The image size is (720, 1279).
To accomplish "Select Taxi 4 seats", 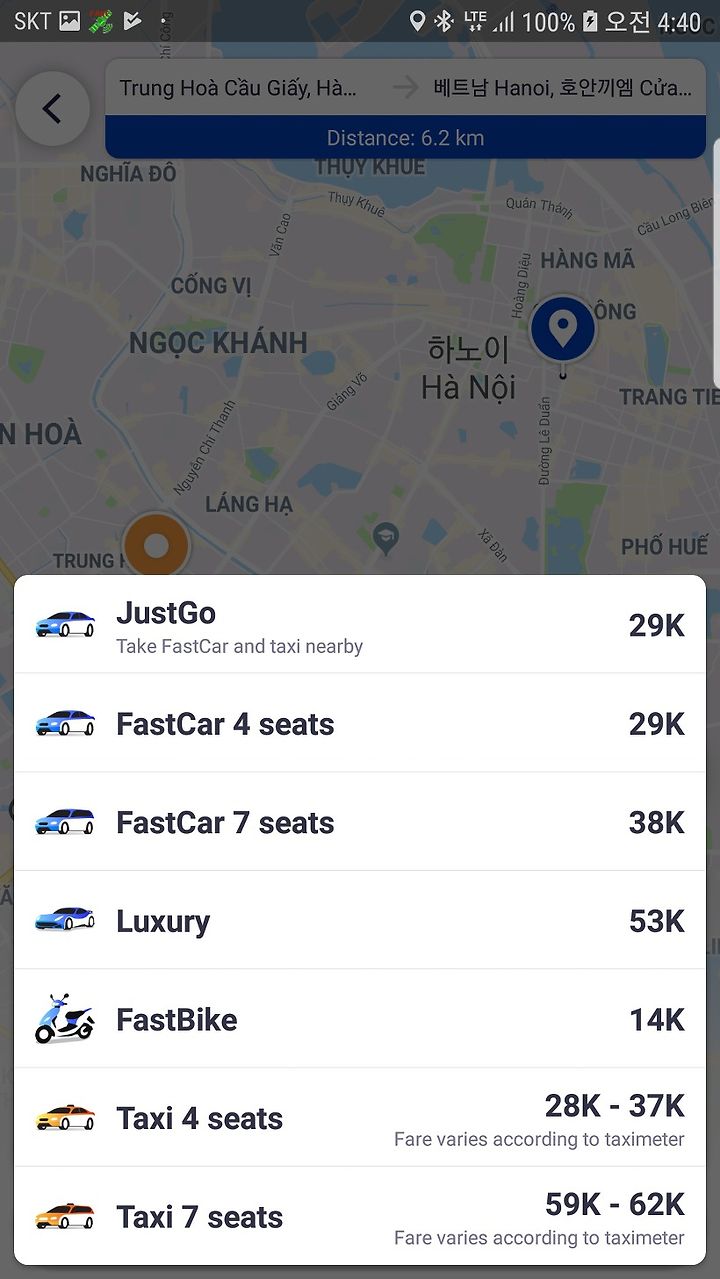I will (x=360, y=1117).
